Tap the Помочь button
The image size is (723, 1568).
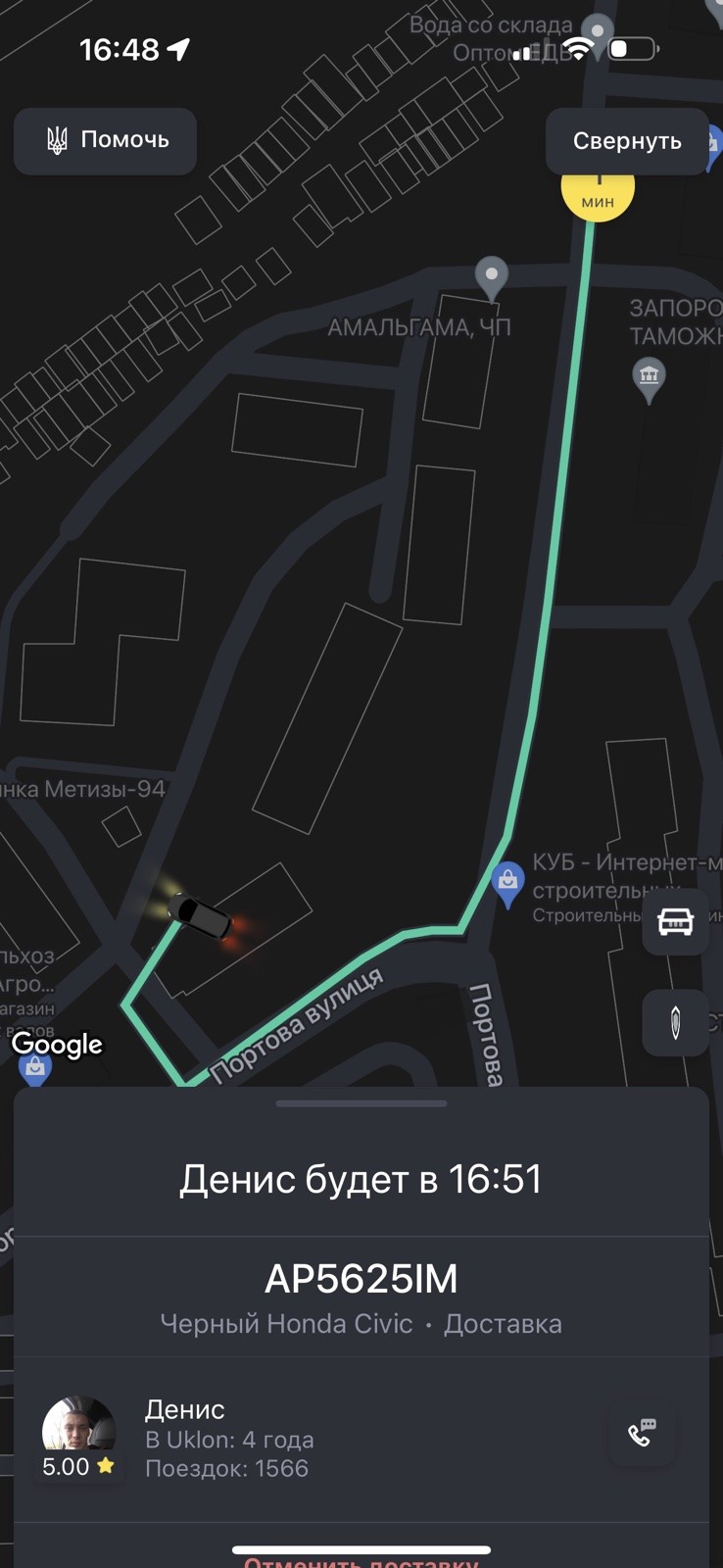[x=106, y=141]
